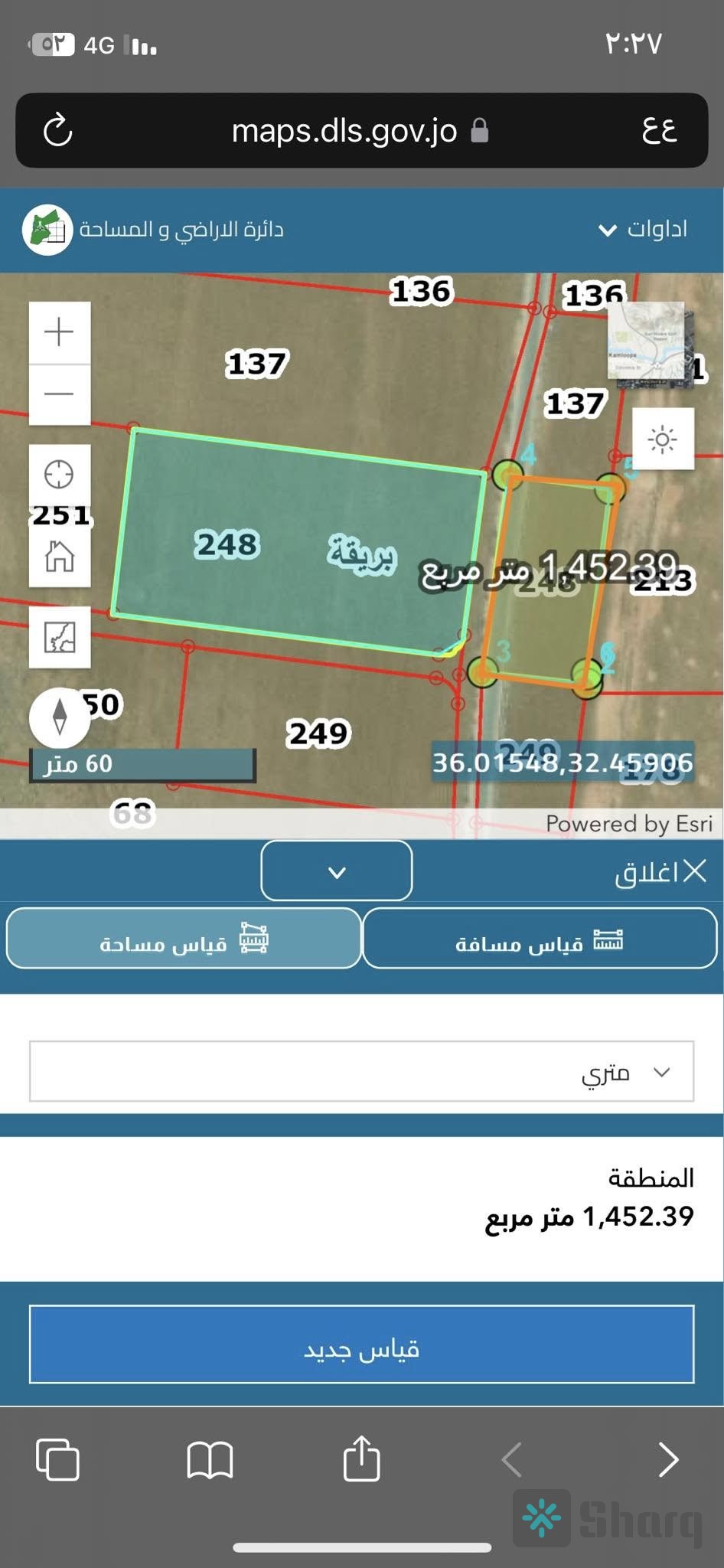Image resolution: width=724 pixels, height=1568 pixels.
Task: Open the متري unit dropdown
Action: [x=361, y=1072]
